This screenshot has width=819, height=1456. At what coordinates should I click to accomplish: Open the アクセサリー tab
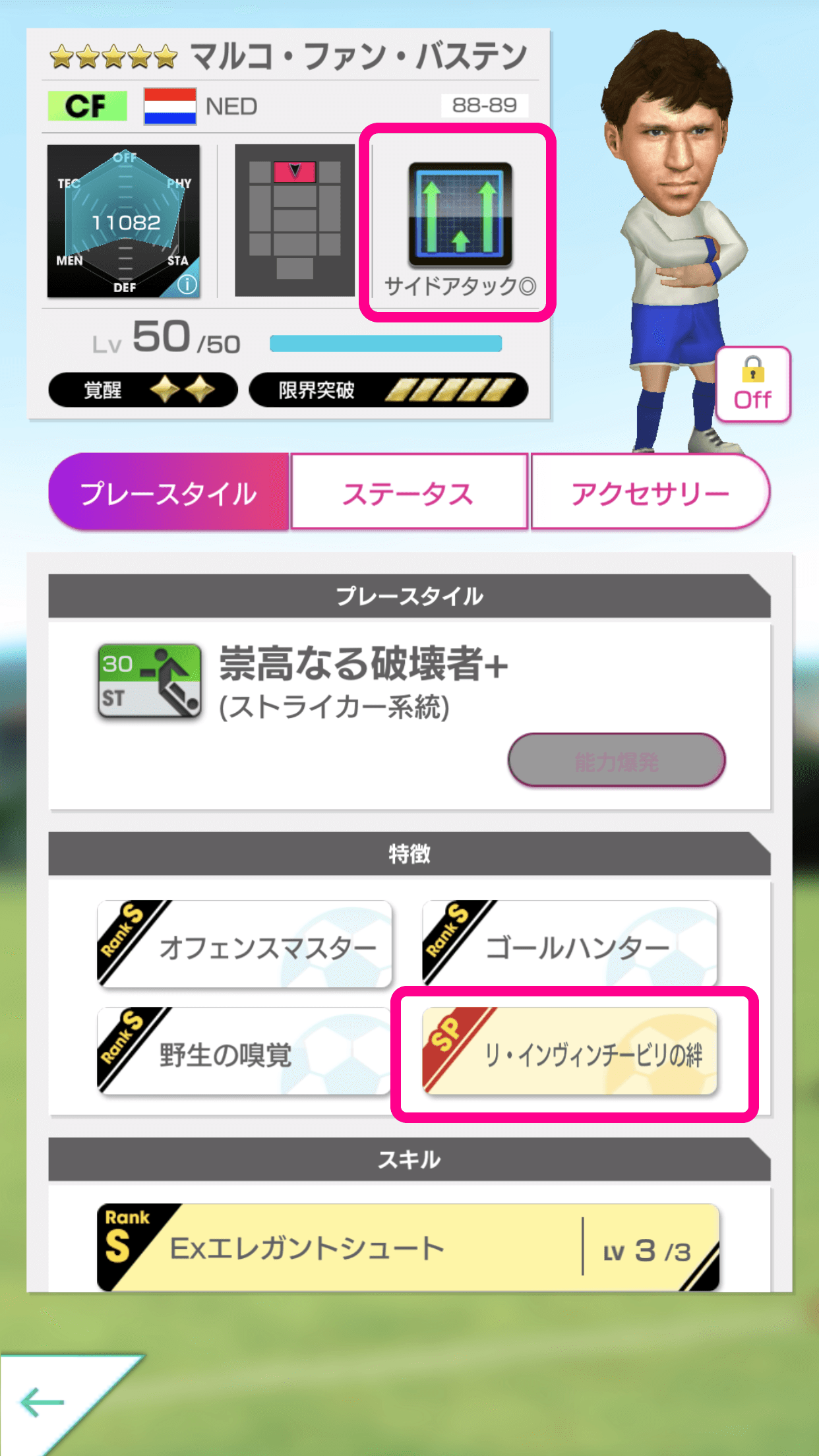(x=650, y=491)
